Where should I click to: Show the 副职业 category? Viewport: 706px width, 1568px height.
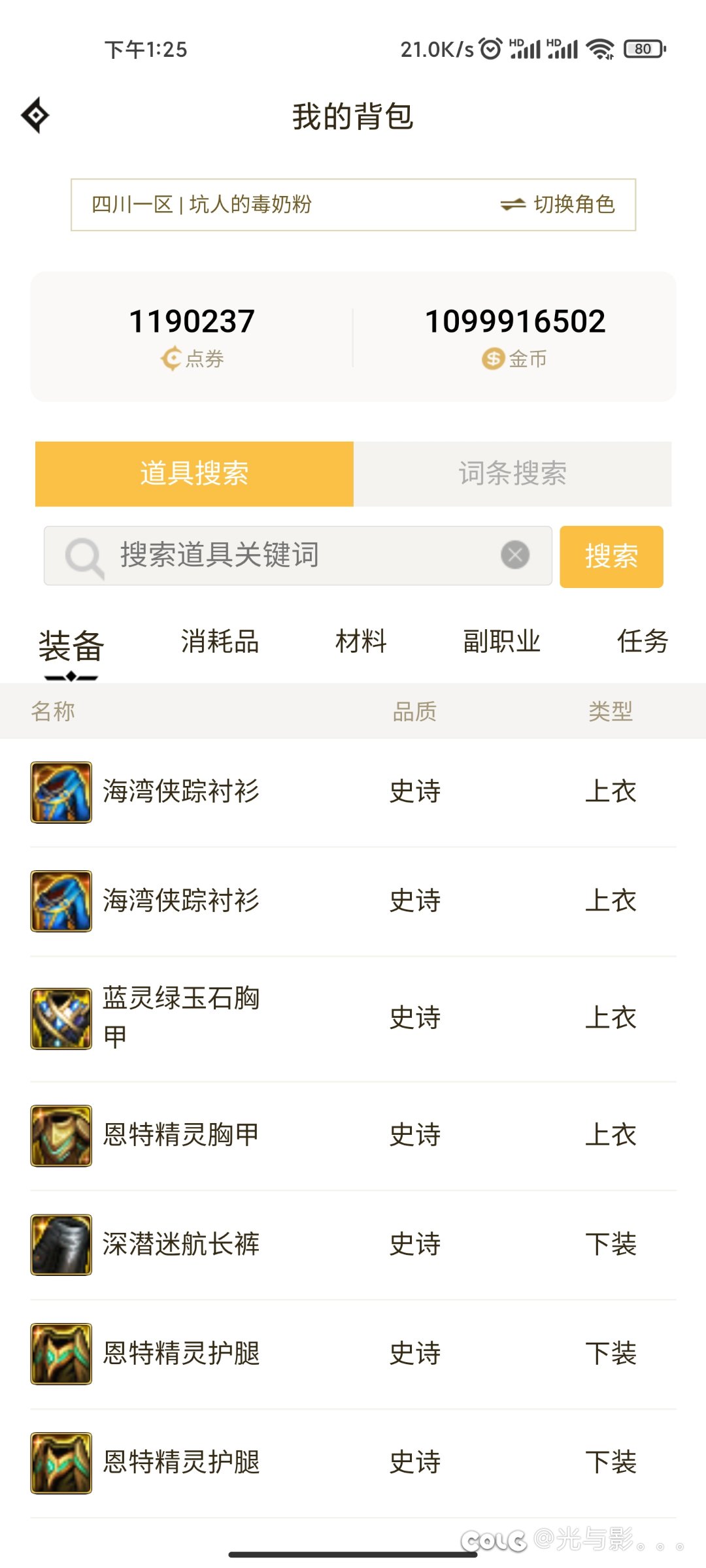coord(501,642)
